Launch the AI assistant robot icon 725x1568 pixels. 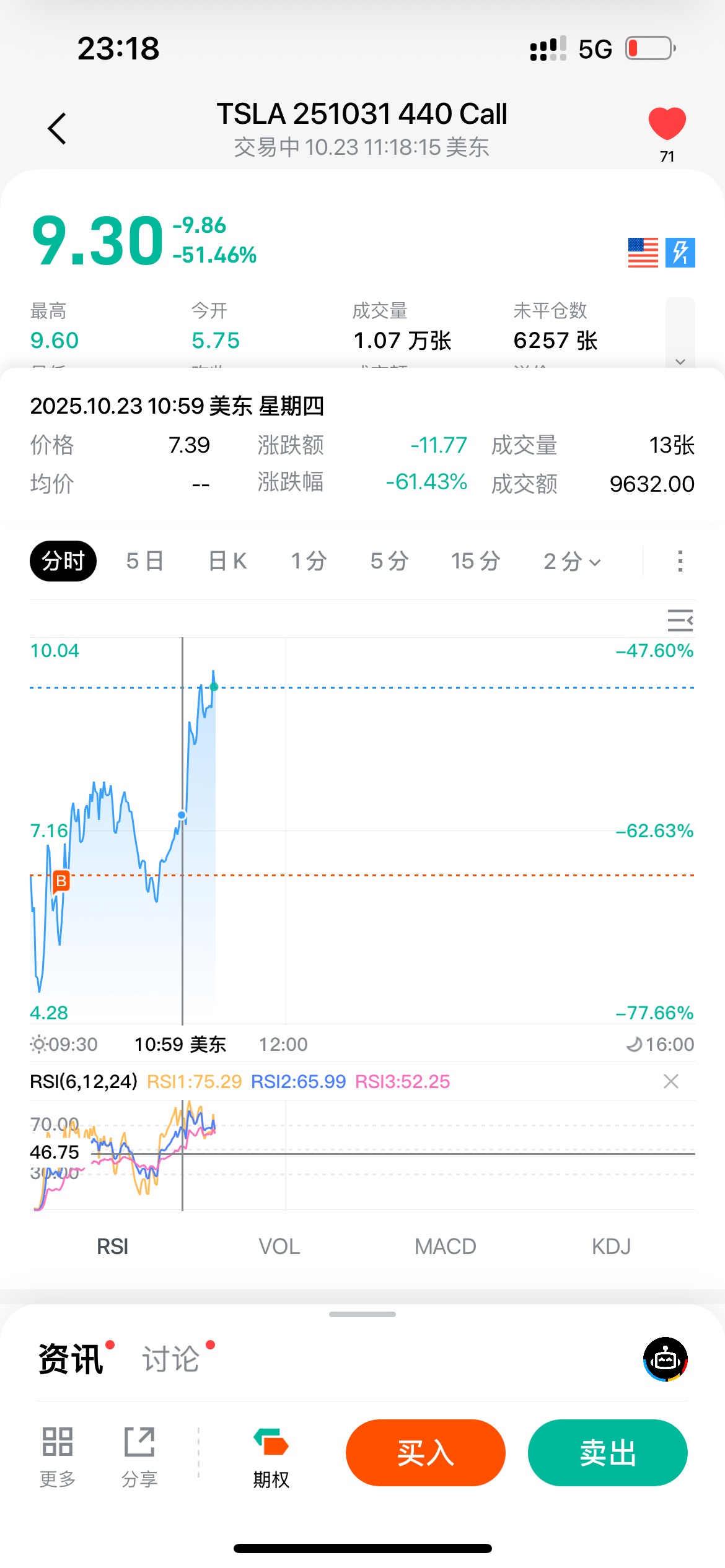coord(666,1359)
